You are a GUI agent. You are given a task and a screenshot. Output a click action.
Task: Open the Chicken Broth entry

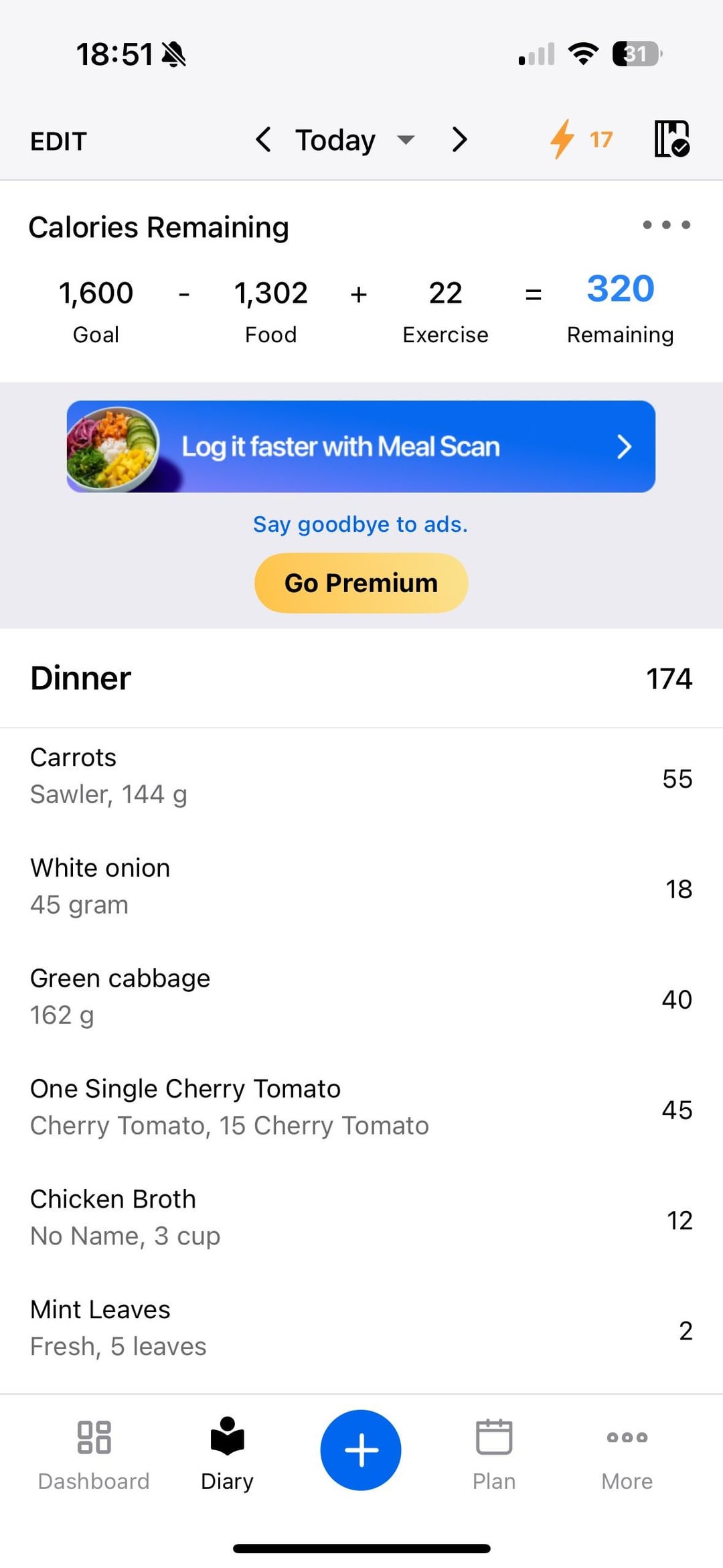point(361,1218)
